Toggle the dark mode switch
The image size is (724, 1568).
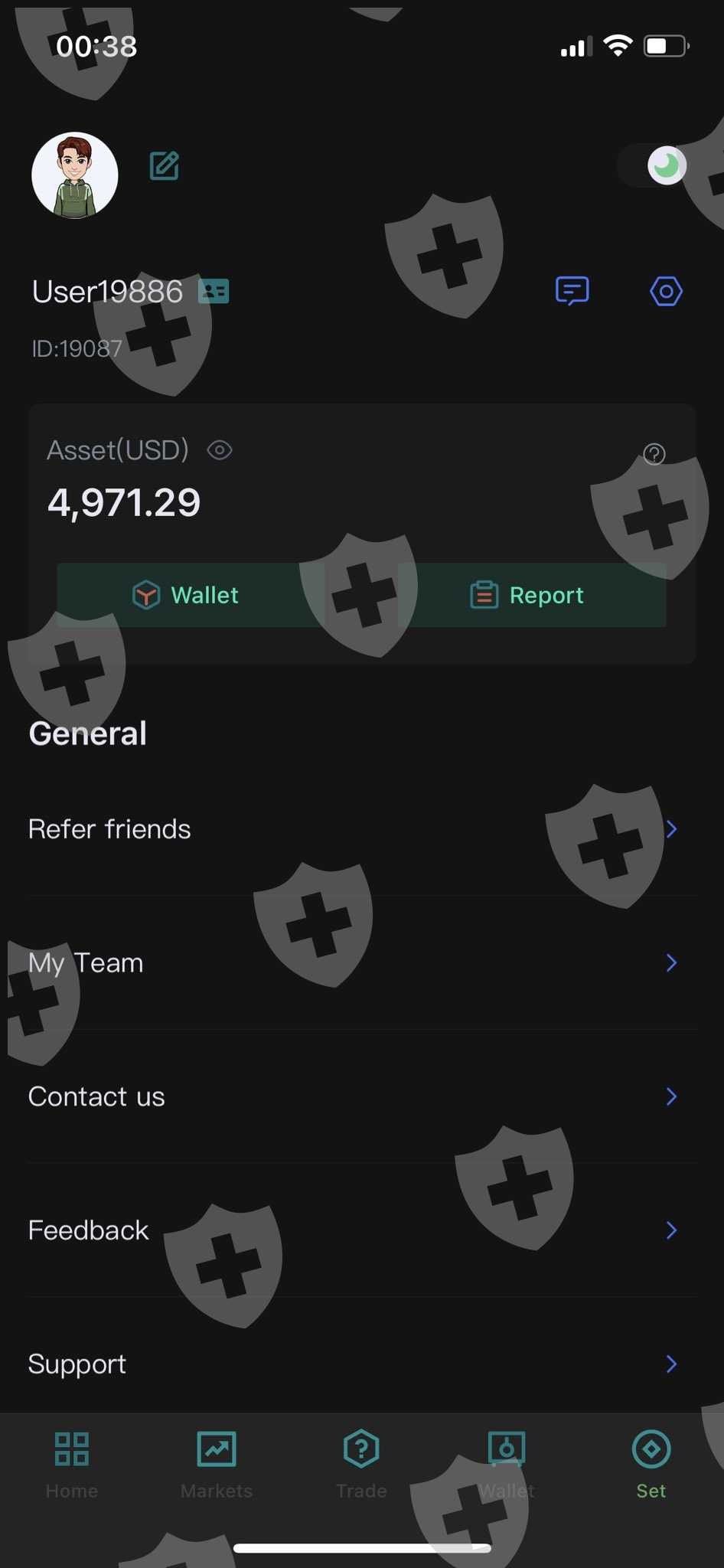tap(653, 165)
